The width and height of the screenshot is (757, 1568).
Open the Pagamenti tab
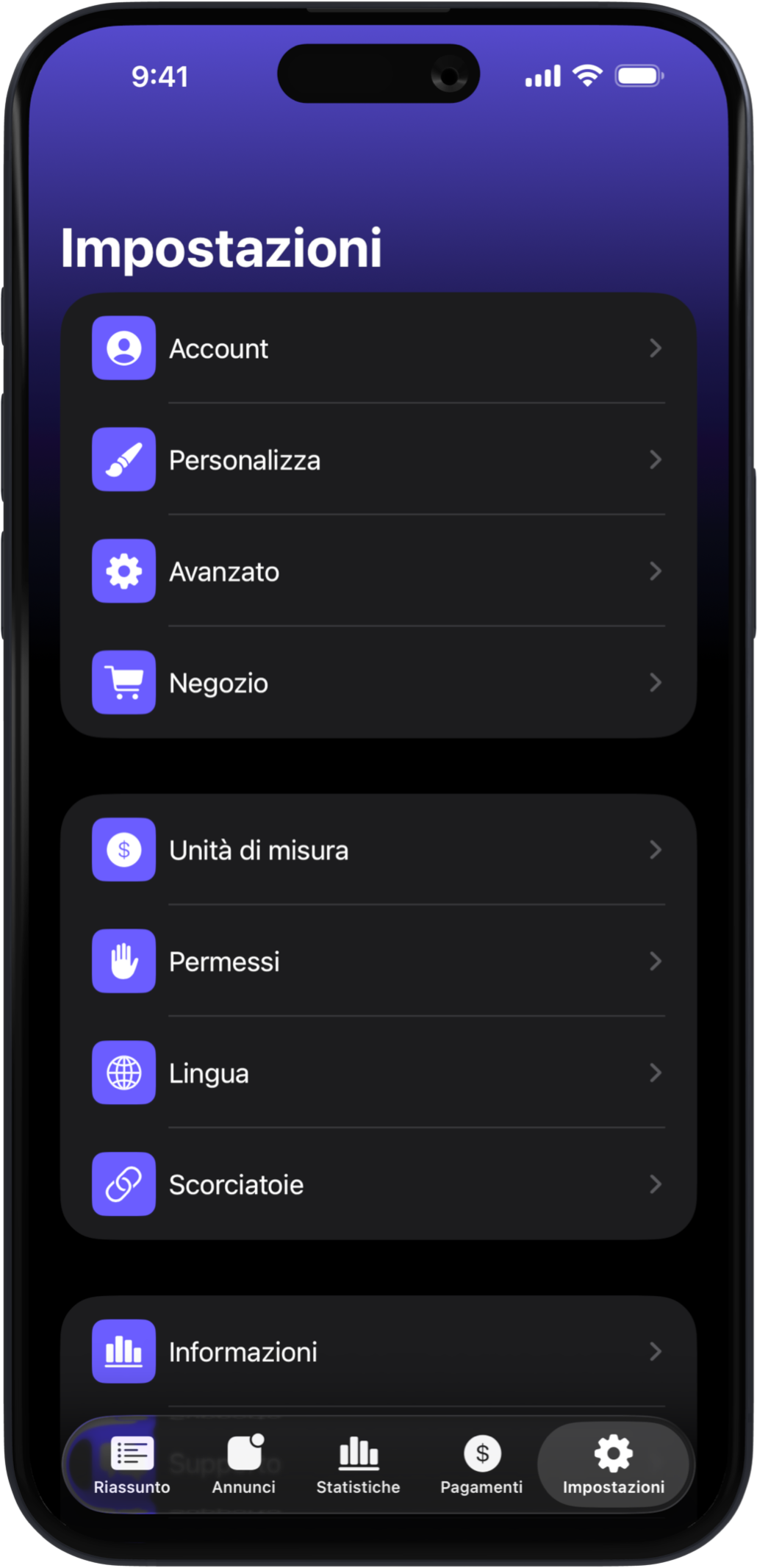click(x=481, y=1465)
